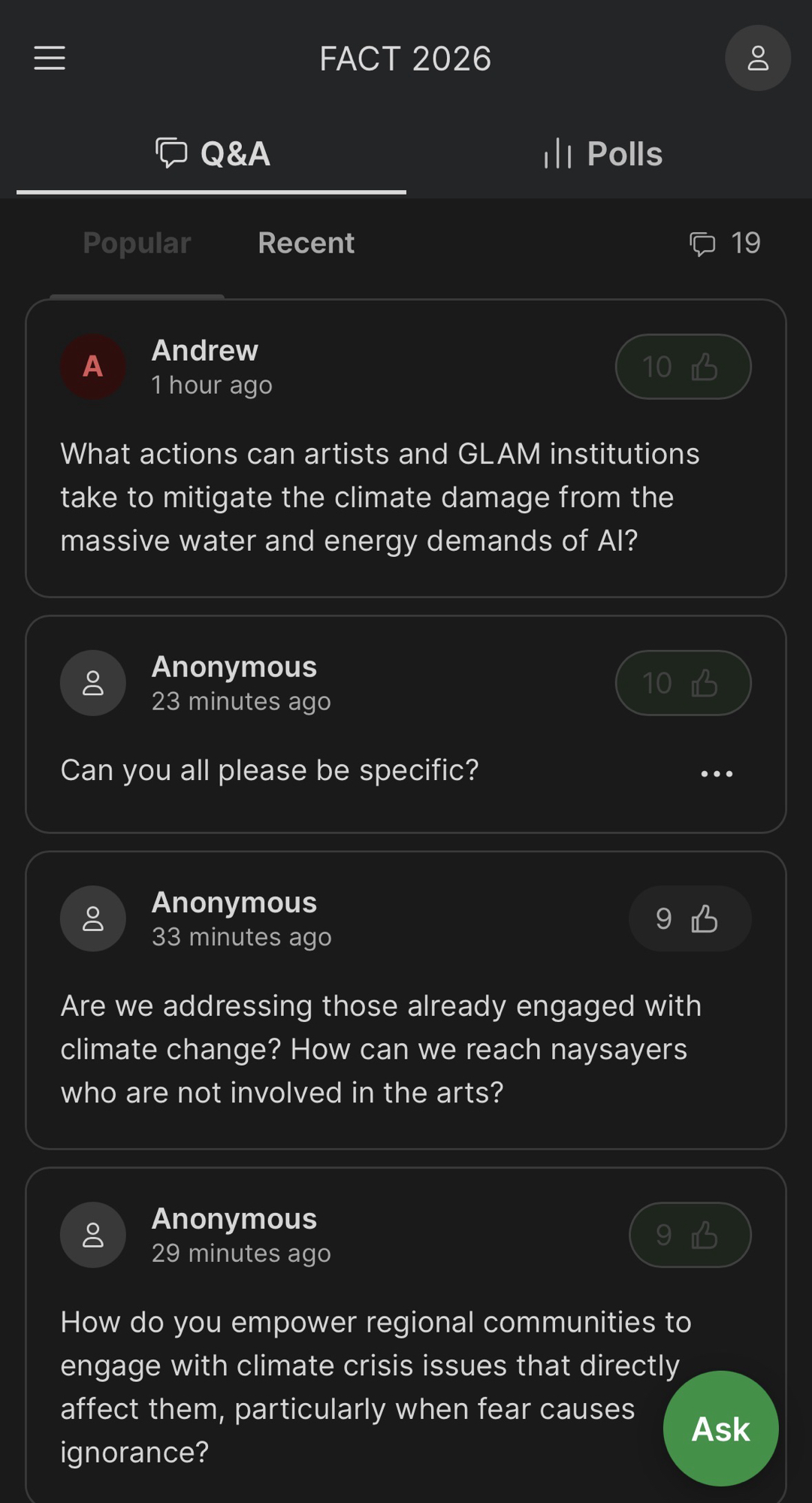Open the hamburger menu
The width and height of the screenshot is (812, 1503).
(50, 58)
